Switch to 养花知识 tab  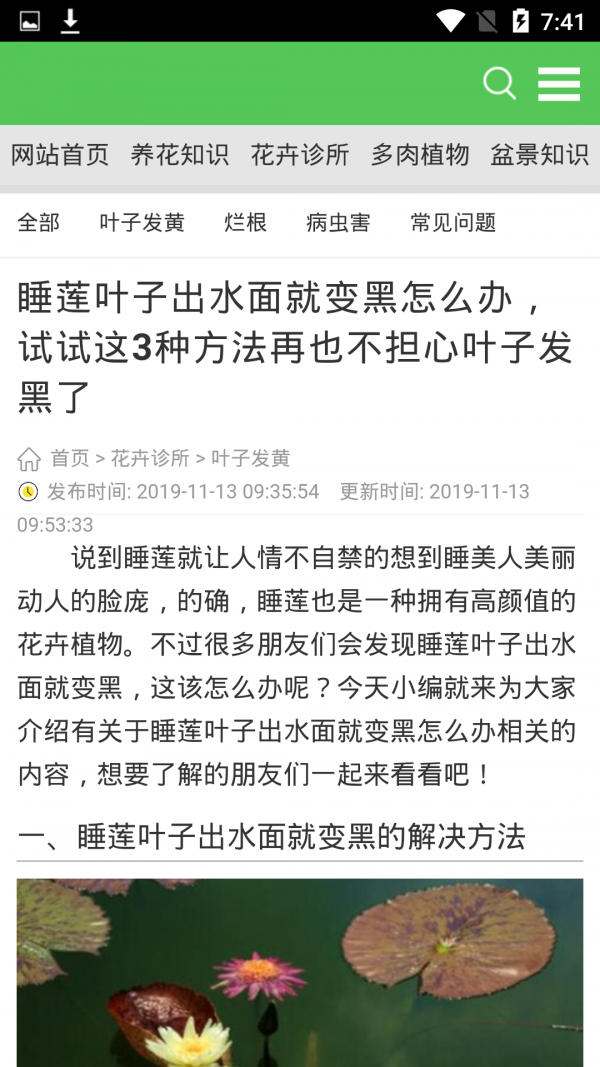tap(180, 155)
